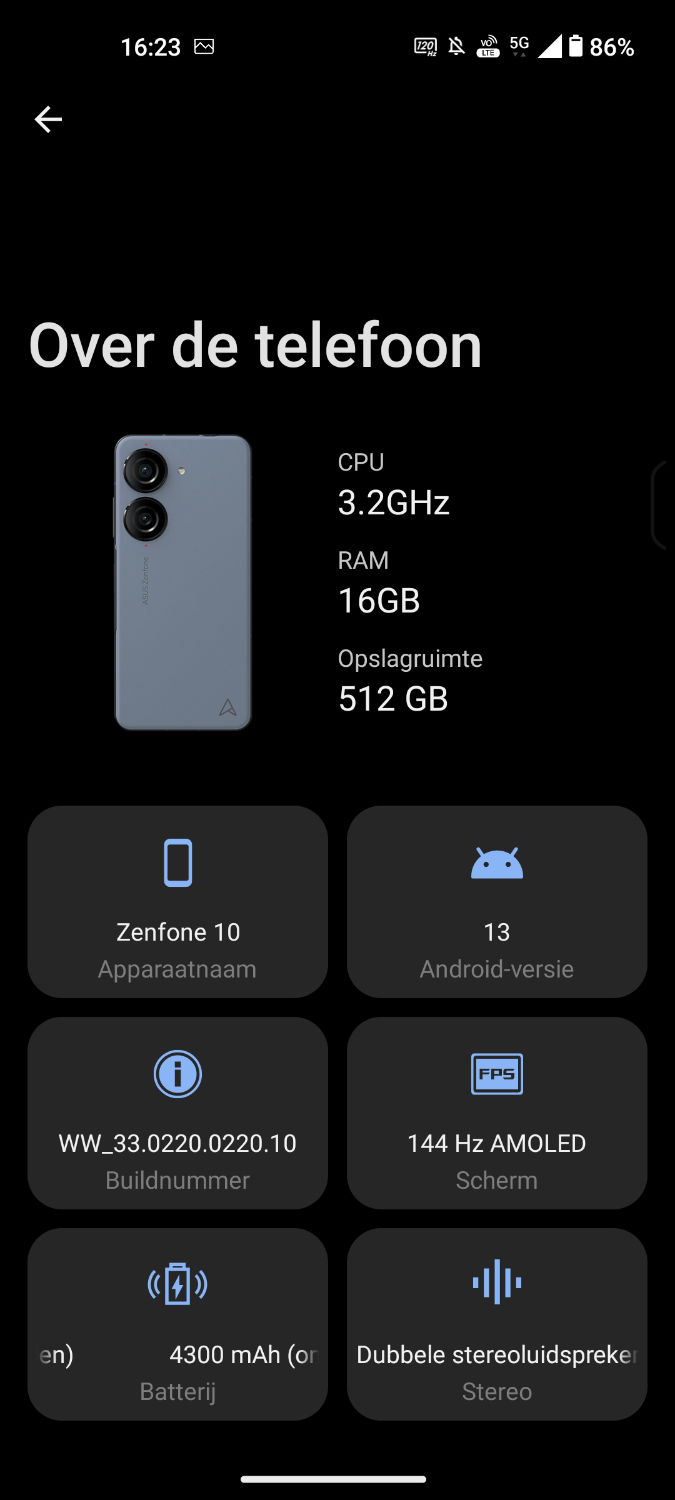Open the Dubbele stereoluidspreker Stereo card
Screen dimensions: 675x1500
[x=497, y=1324]
